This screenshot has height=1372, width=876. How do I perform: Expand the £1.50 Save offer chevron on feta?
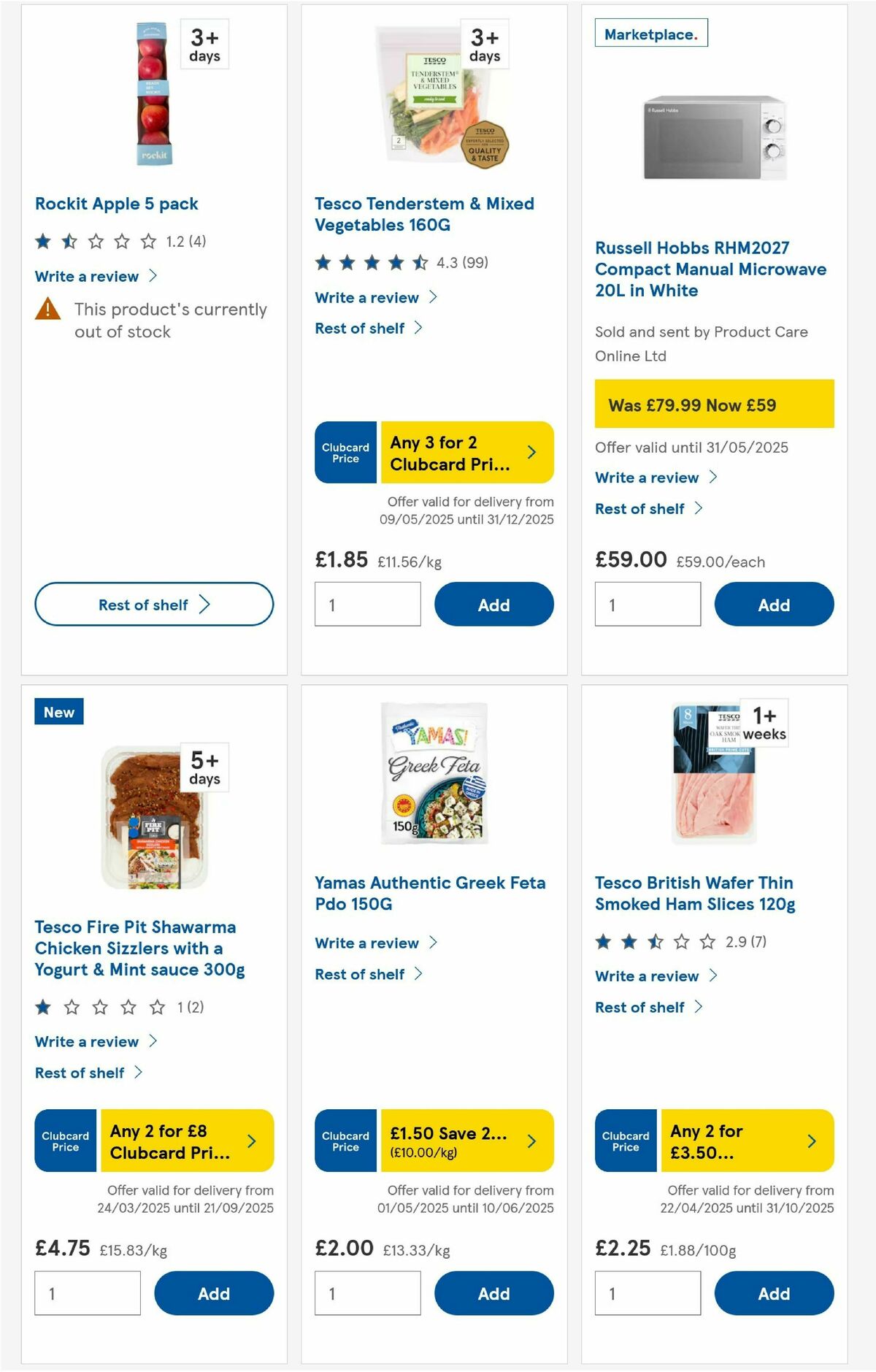(x=531, y=1141)
